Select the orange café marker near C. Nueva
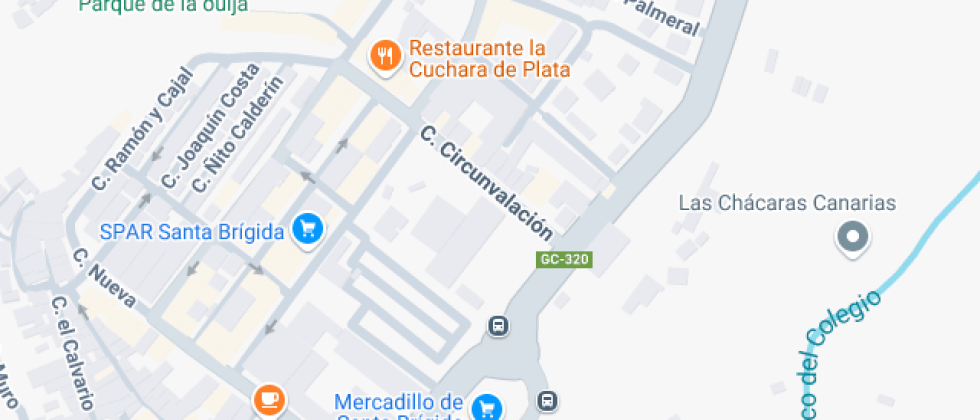This screenshot has height=420, width=980. pyautogui.click(x=268, y=397)
